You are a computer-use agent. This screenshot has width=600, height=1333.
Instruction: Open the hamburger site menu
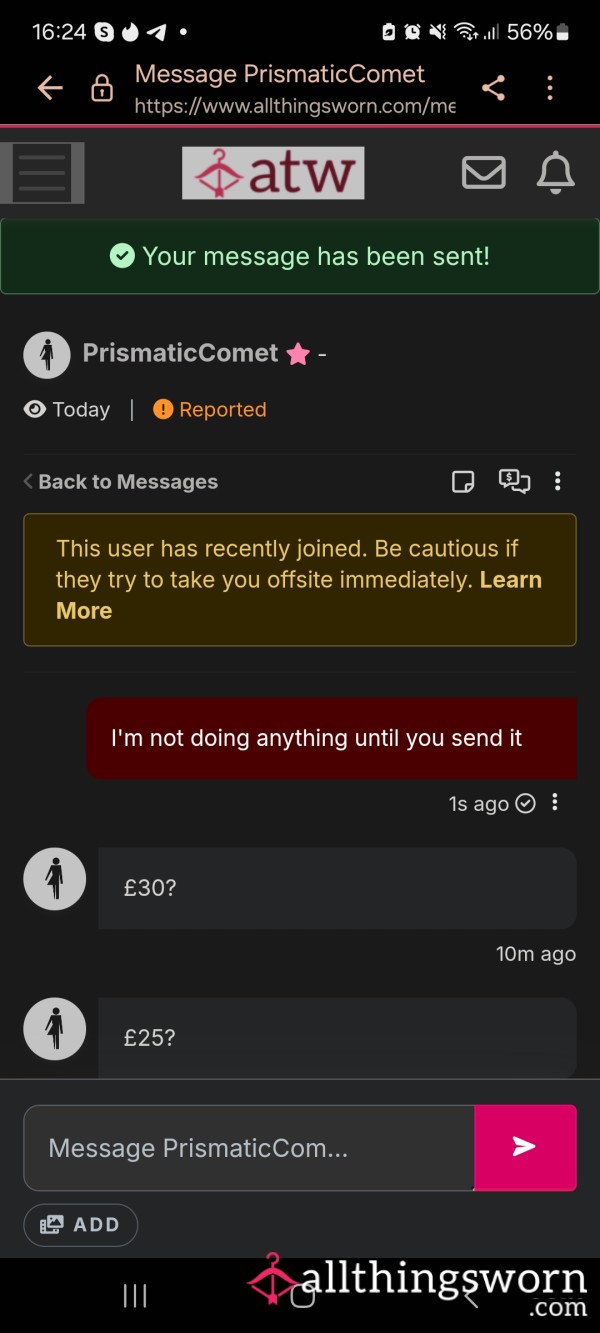[42, 173]
